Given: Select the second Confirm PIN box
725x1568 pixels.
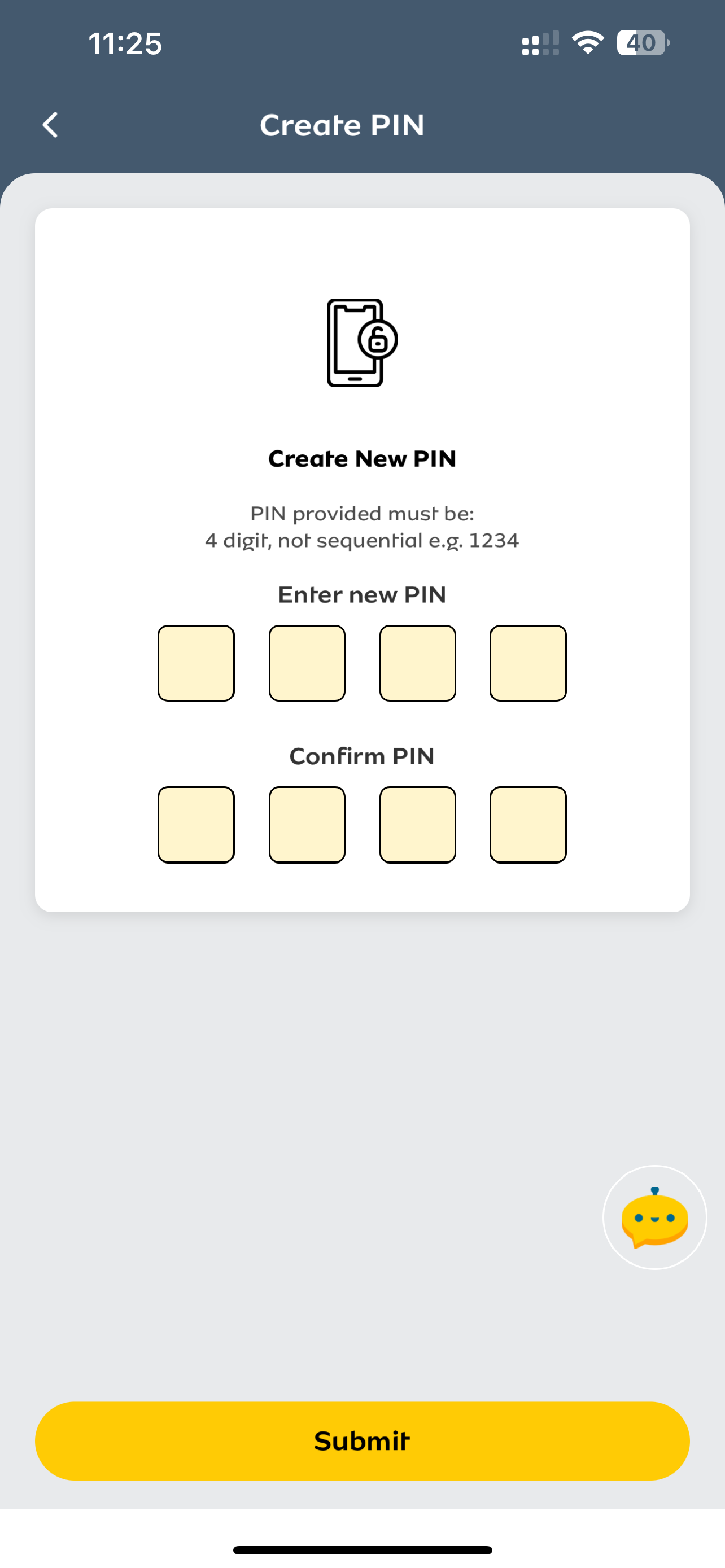Looking at the screenshot, I should coord(307,824).
